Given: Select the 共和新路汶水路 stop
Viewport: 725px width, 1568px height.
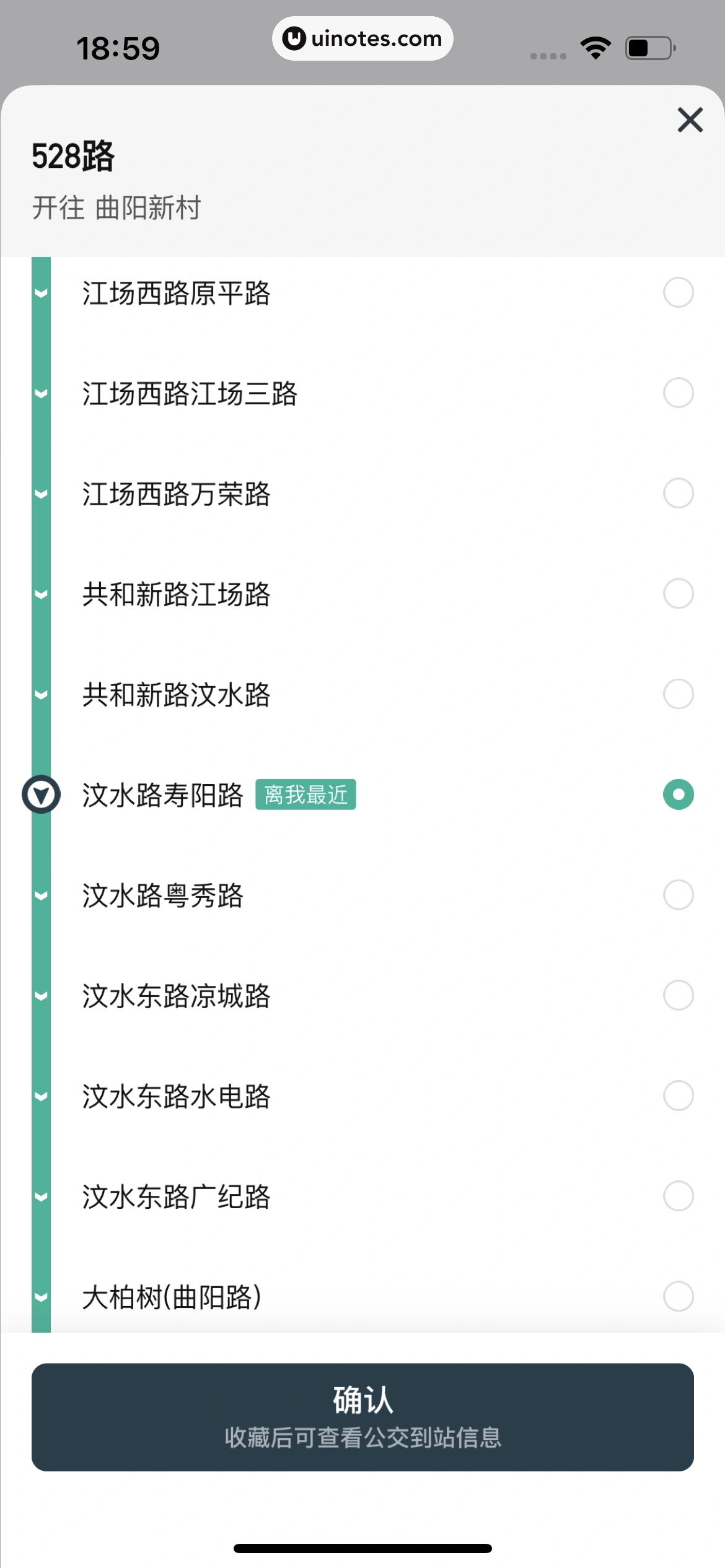Looking at the screenshot, I should click(x=678, y=694).
